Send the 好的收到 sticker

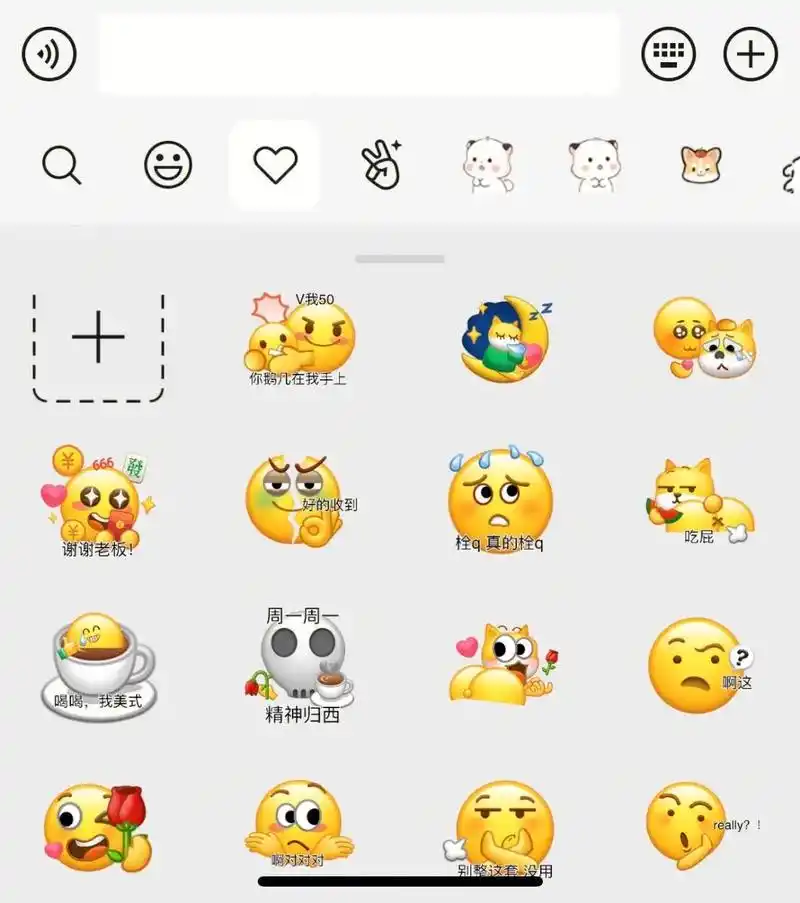click(x=299, y=500)
